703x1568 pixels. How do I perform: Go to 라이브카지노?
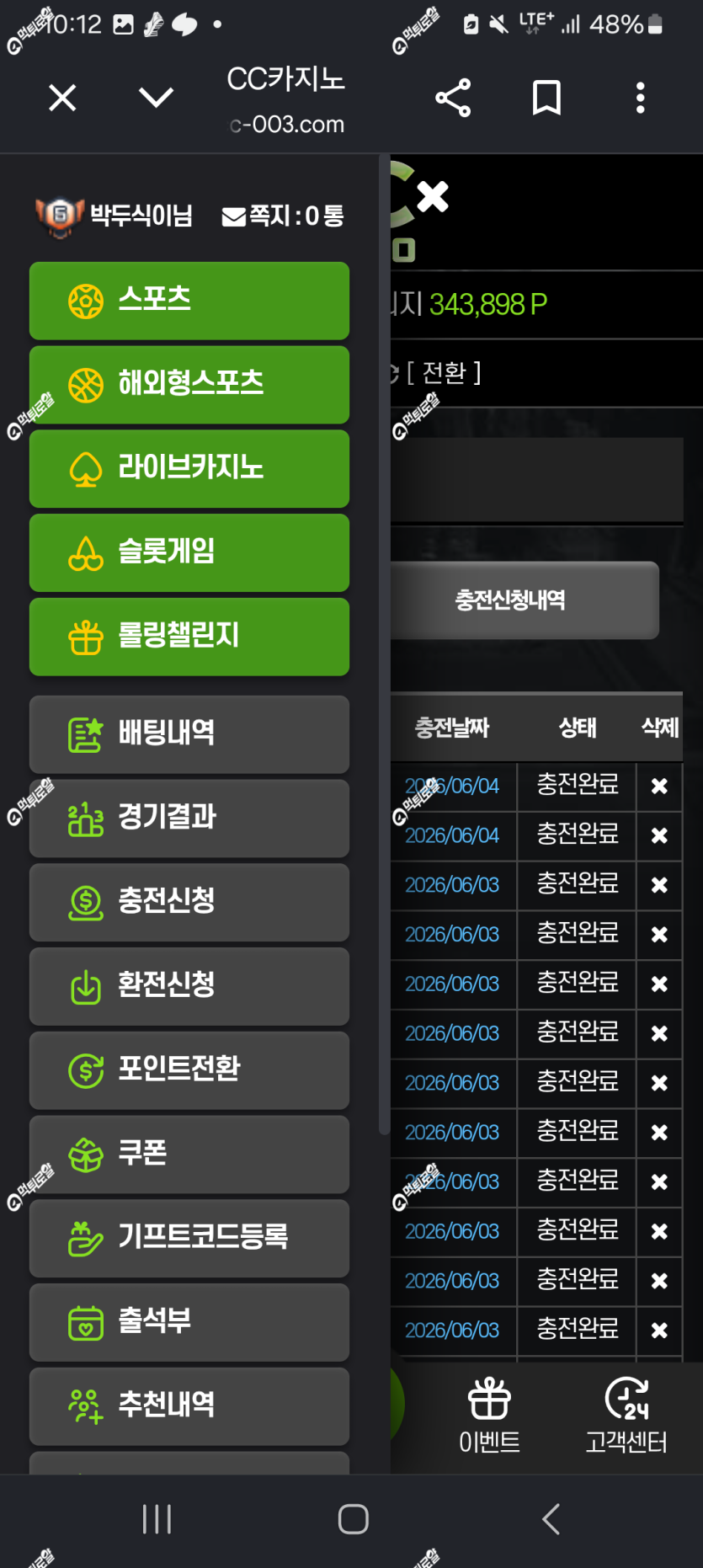tap(189, 469)
